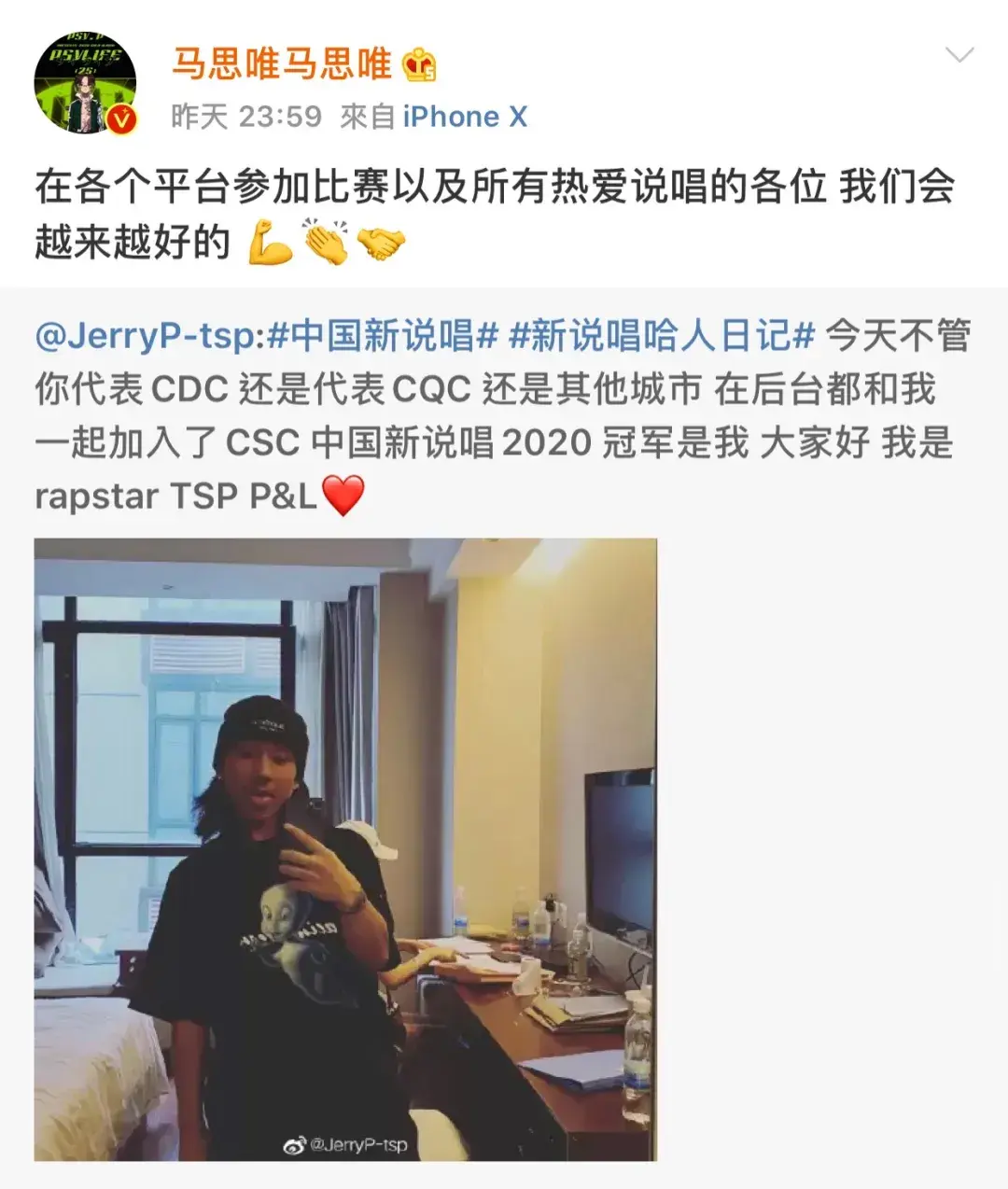Open 马思唯马思唯's profile avatar

pos(85,84)
